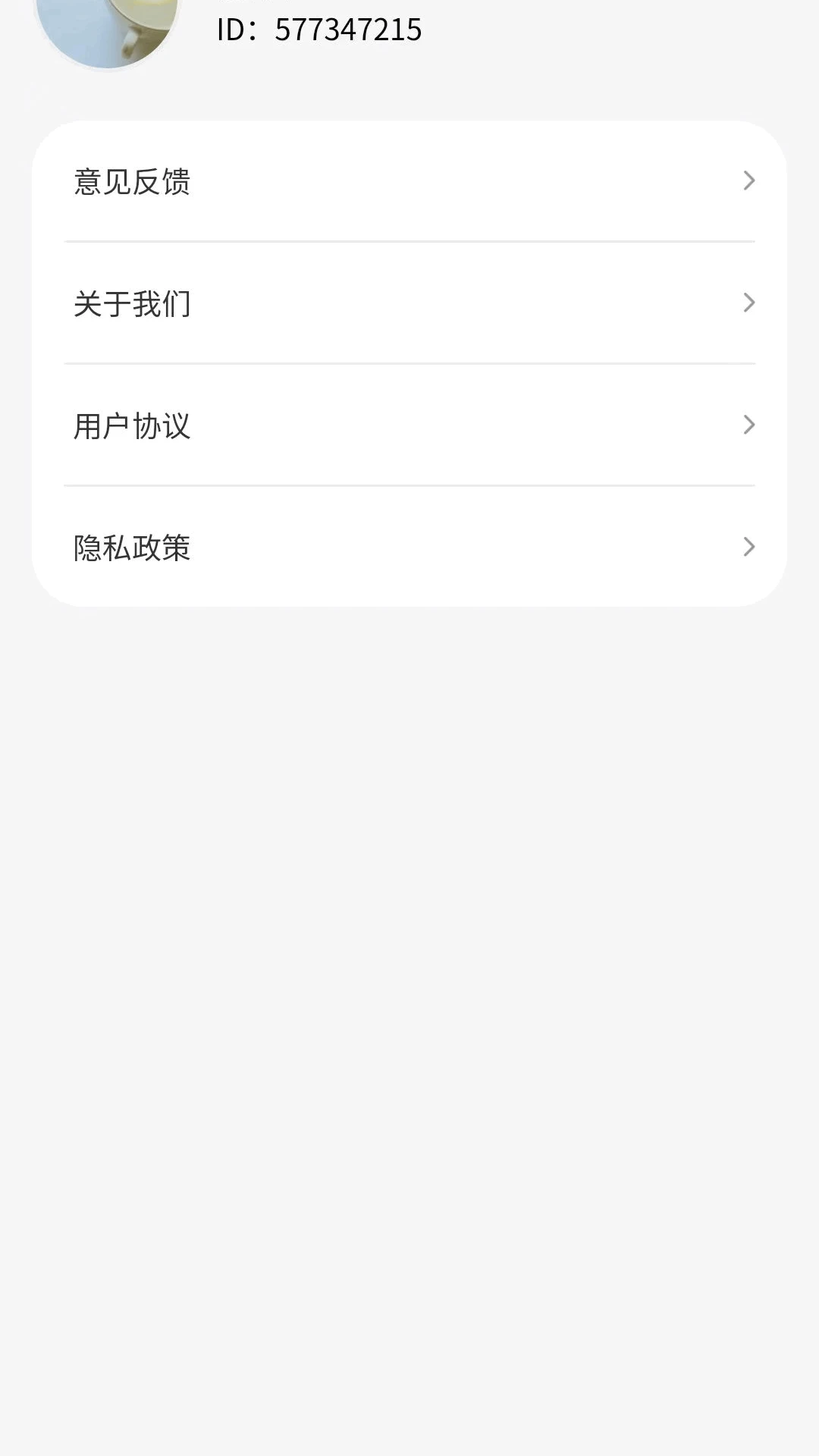The image size is (819, 1456).
Task: Click the settings card containing menu options
Action: 409,364
